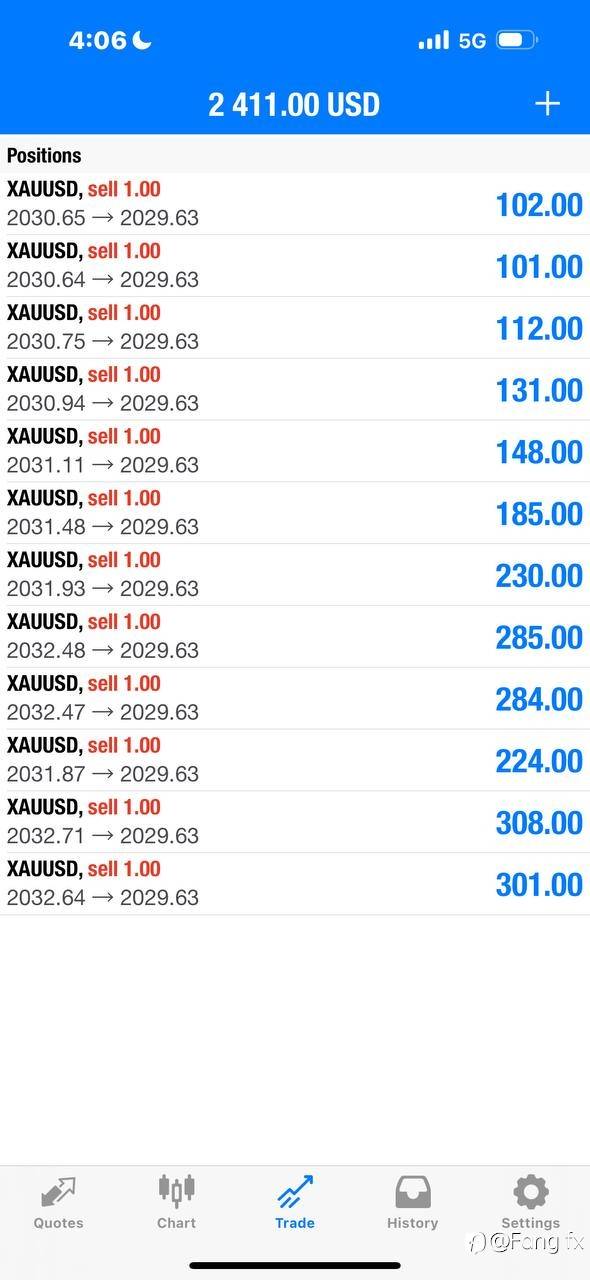View the position with profit 148.00
The image size is (590, 1280).
point(295,452)
